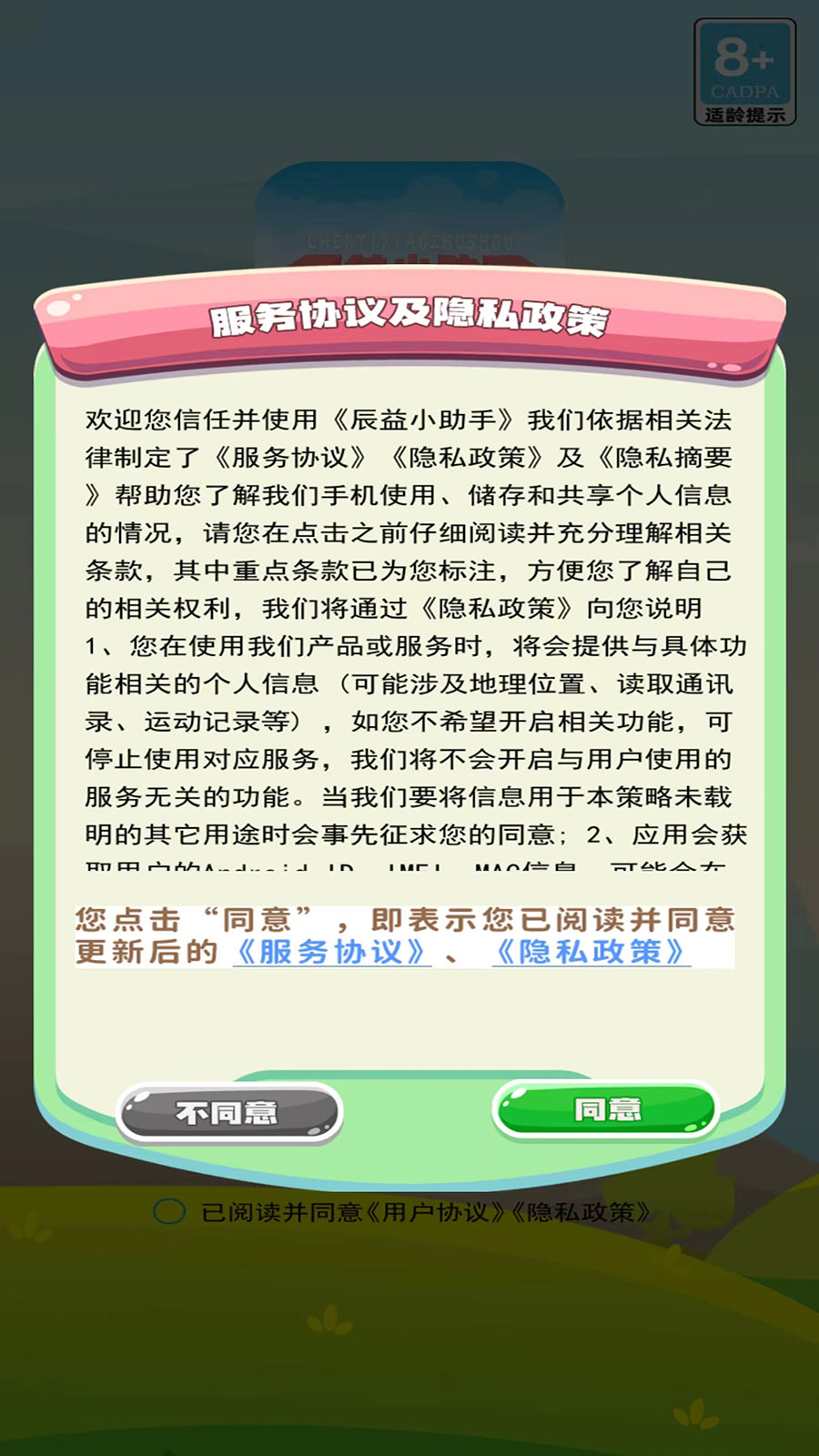Image resolution: width=819 pixels, height=1456 pixels.
Task: Open the 《服务协议》 link
Action: 332,952
